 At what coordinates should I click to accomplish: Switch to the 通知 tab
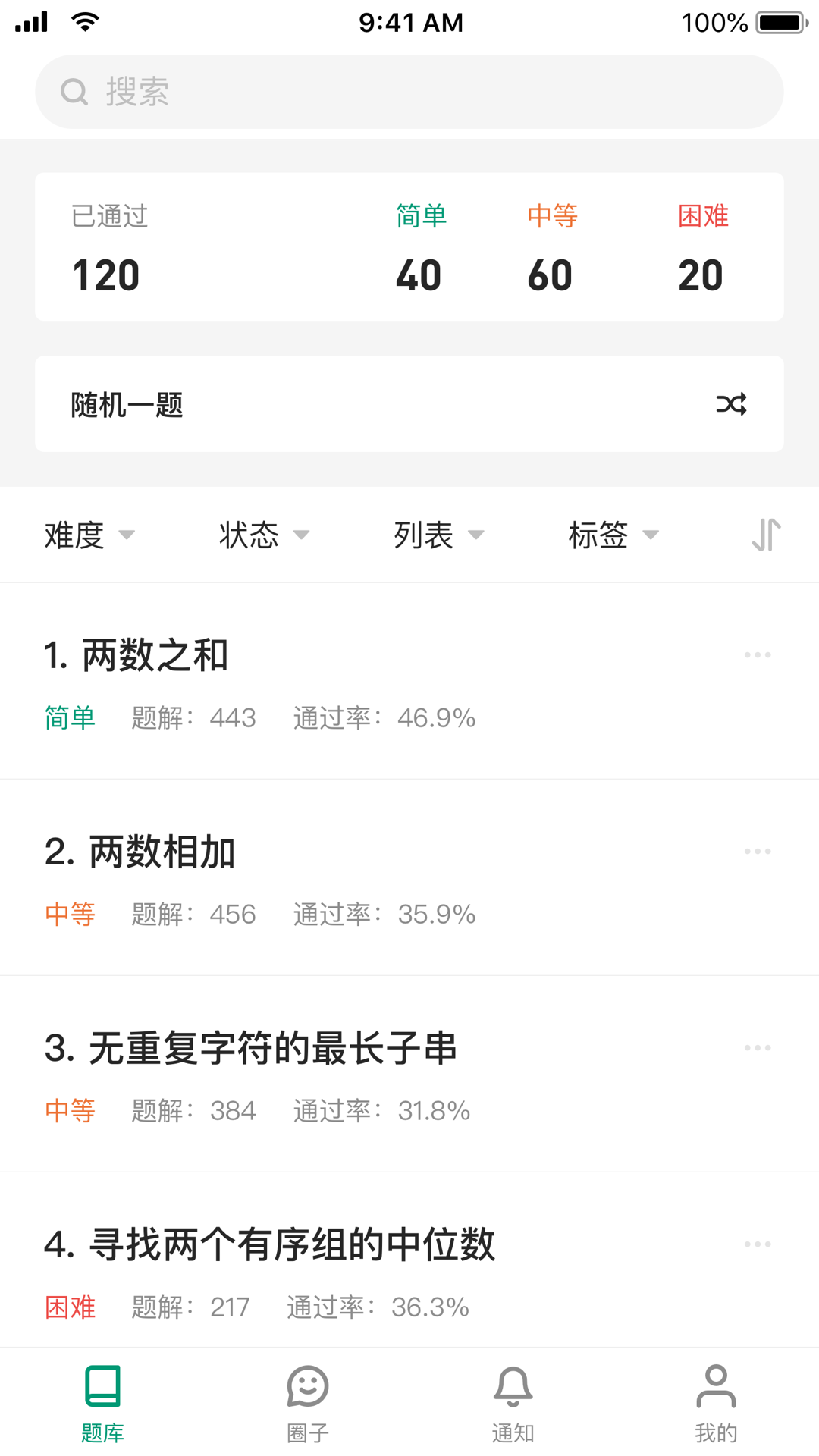(x=513, y=1404)
